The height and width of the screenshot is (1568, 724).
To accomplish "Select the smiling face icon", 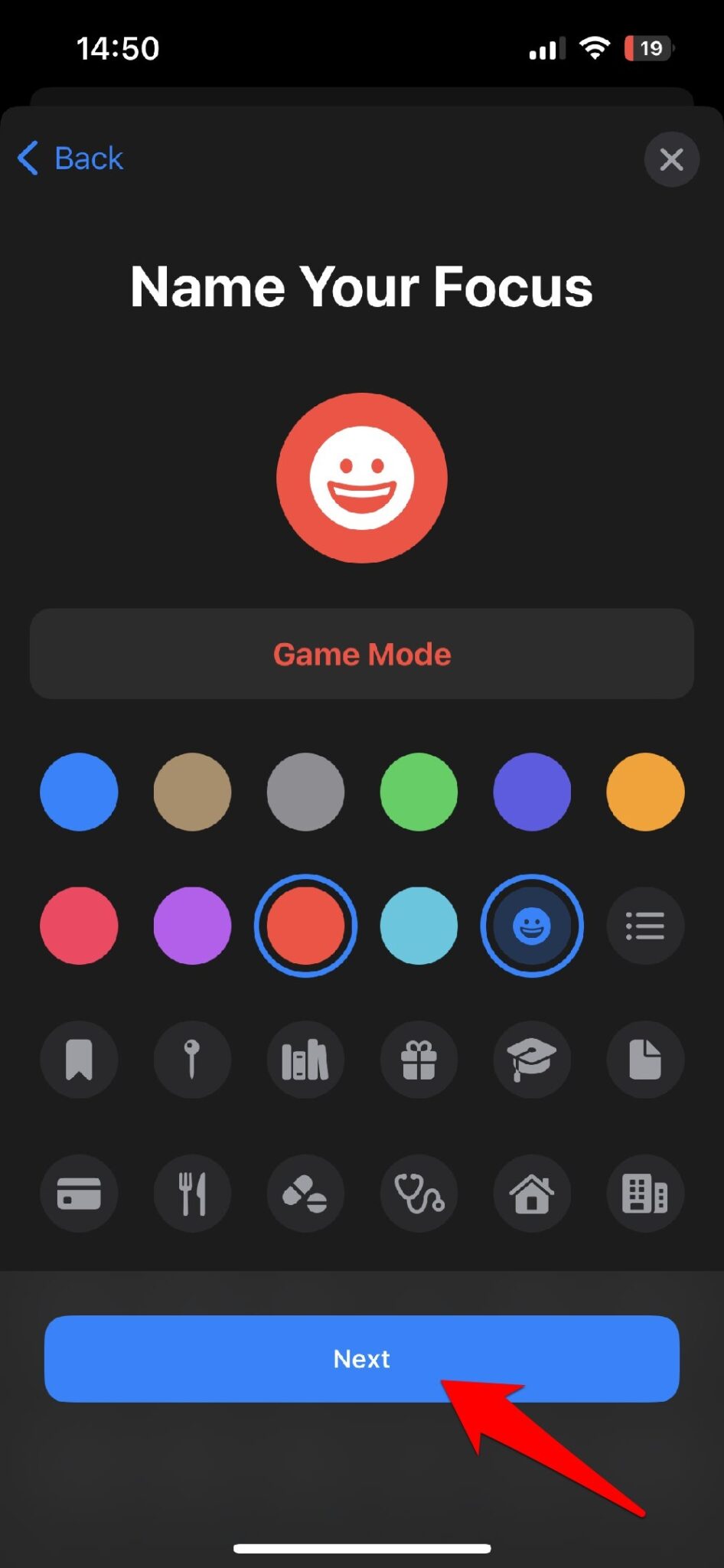I will (532, 926).
